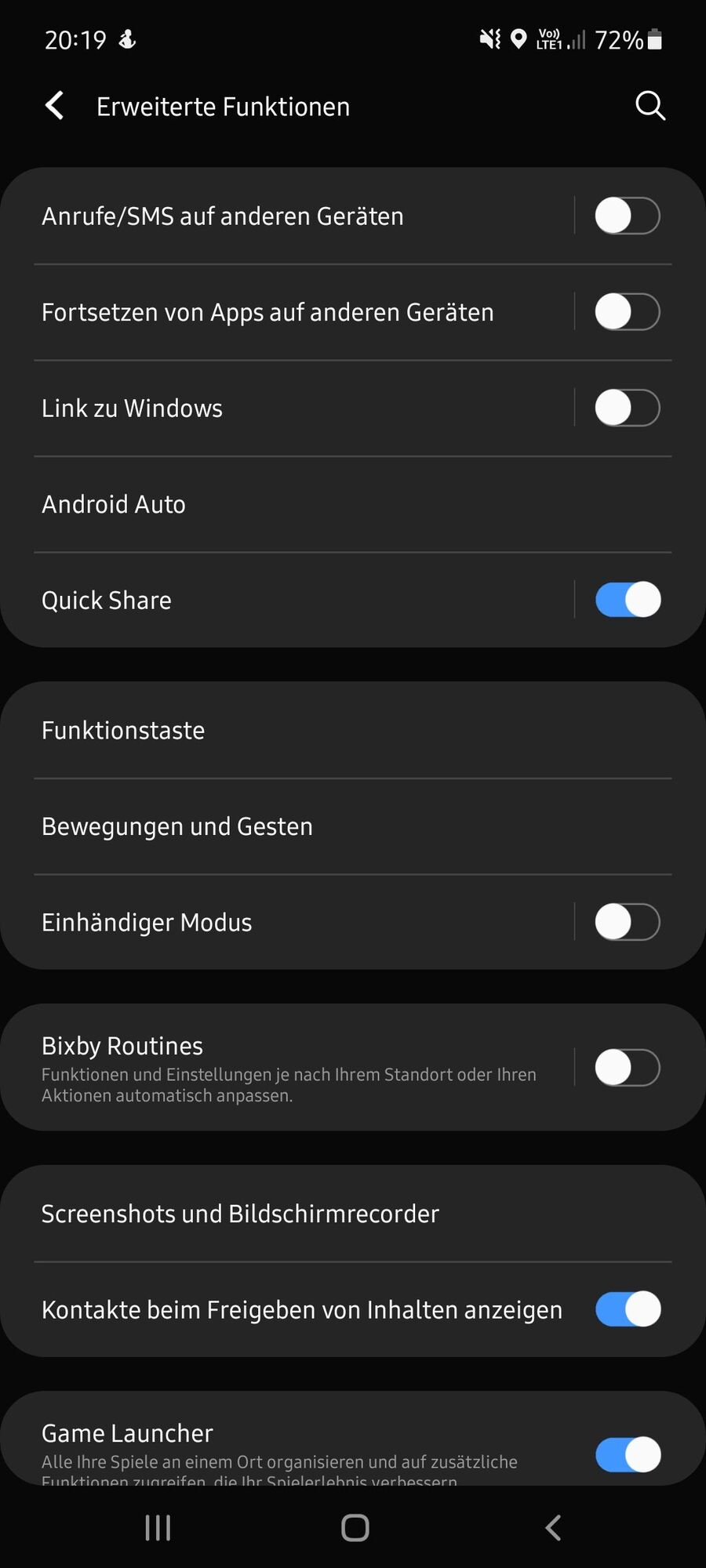Toggle Link zu Windows on
Viewport: 706px width, 1568px height.
627,408
